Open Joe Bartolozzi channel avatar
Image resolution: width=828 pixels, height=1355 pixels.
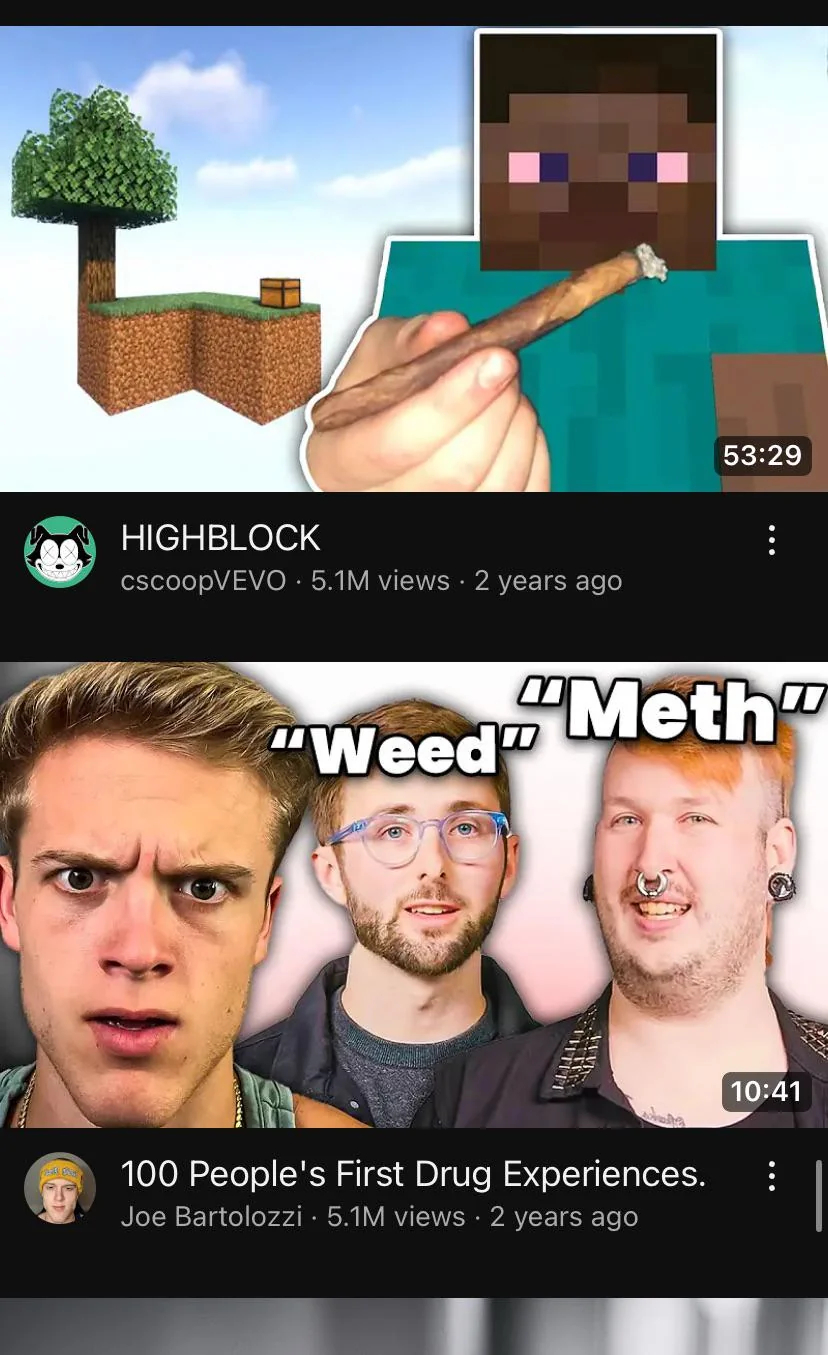pos(60,1188)
